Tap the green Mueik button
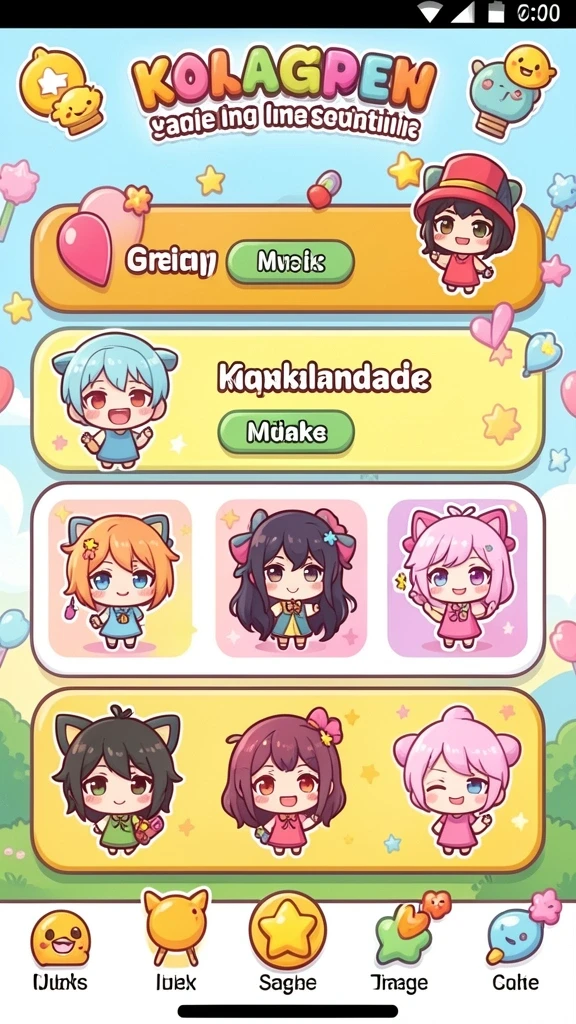 [290, 262]
